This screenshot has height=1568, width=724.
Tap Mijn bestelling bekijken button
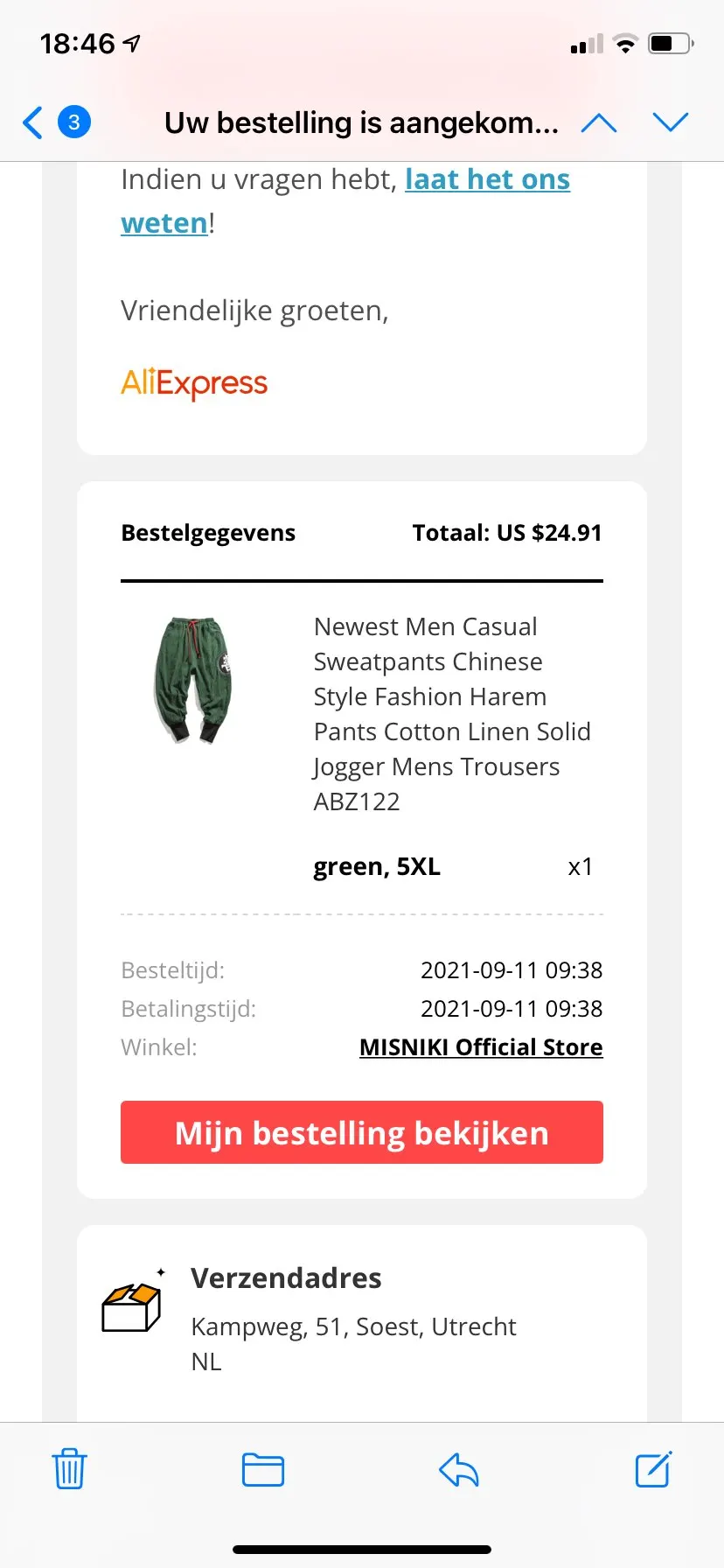(362, 1132)
